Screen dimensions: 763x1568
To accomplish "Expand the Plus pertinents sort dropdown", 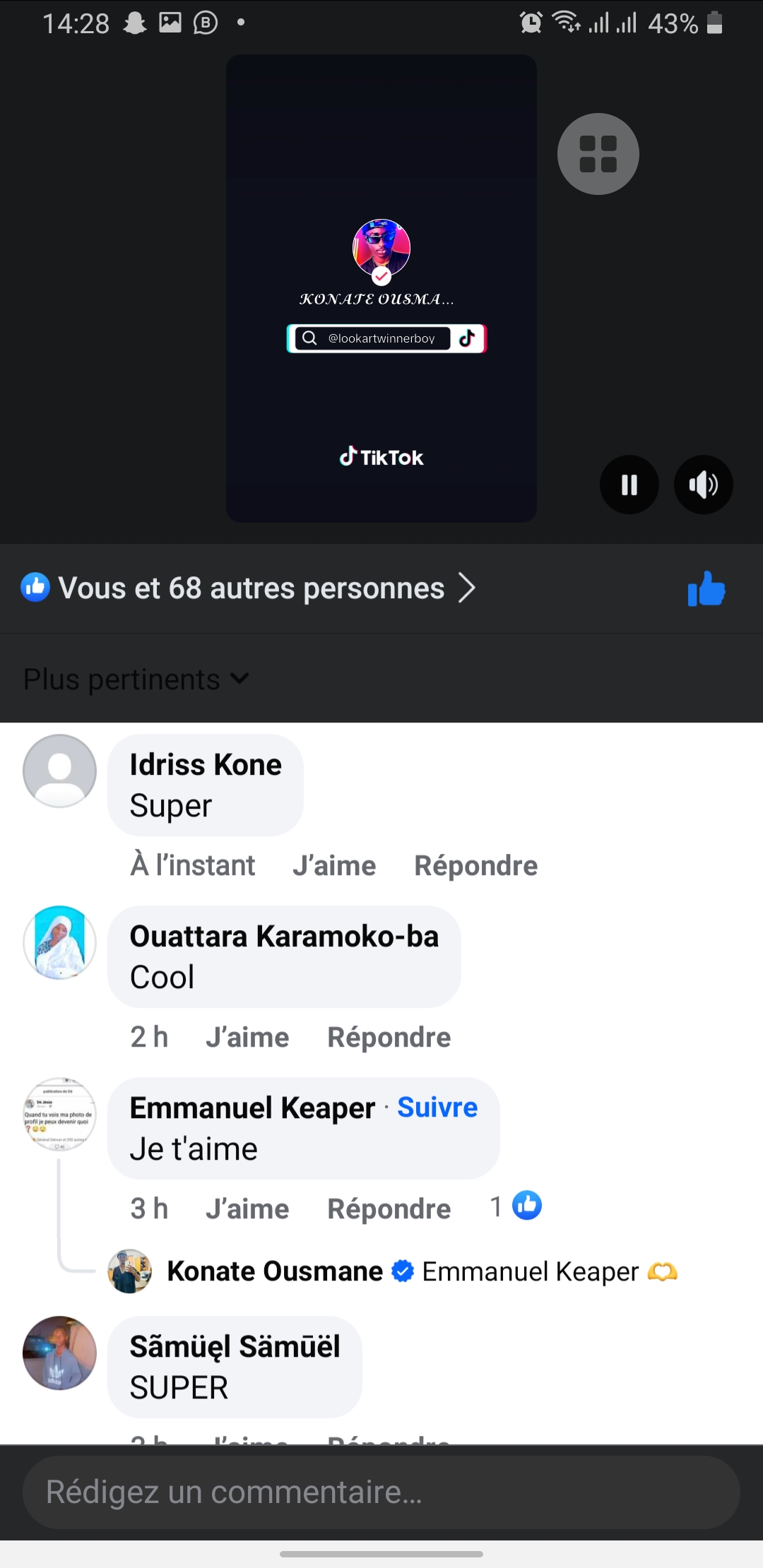I will [x=136, y=679].
